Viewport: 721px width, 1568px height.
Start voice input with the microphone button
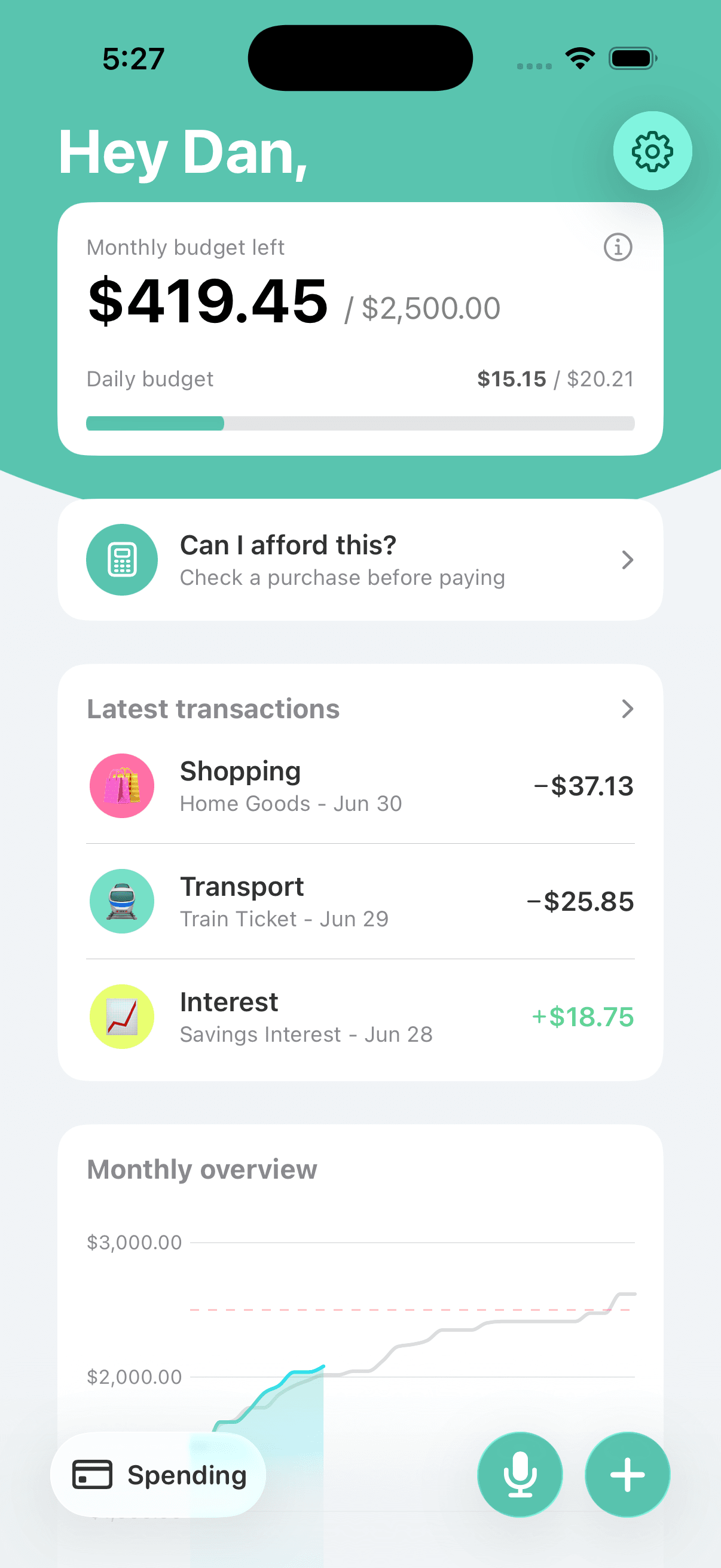click(x=520, y=1475)
